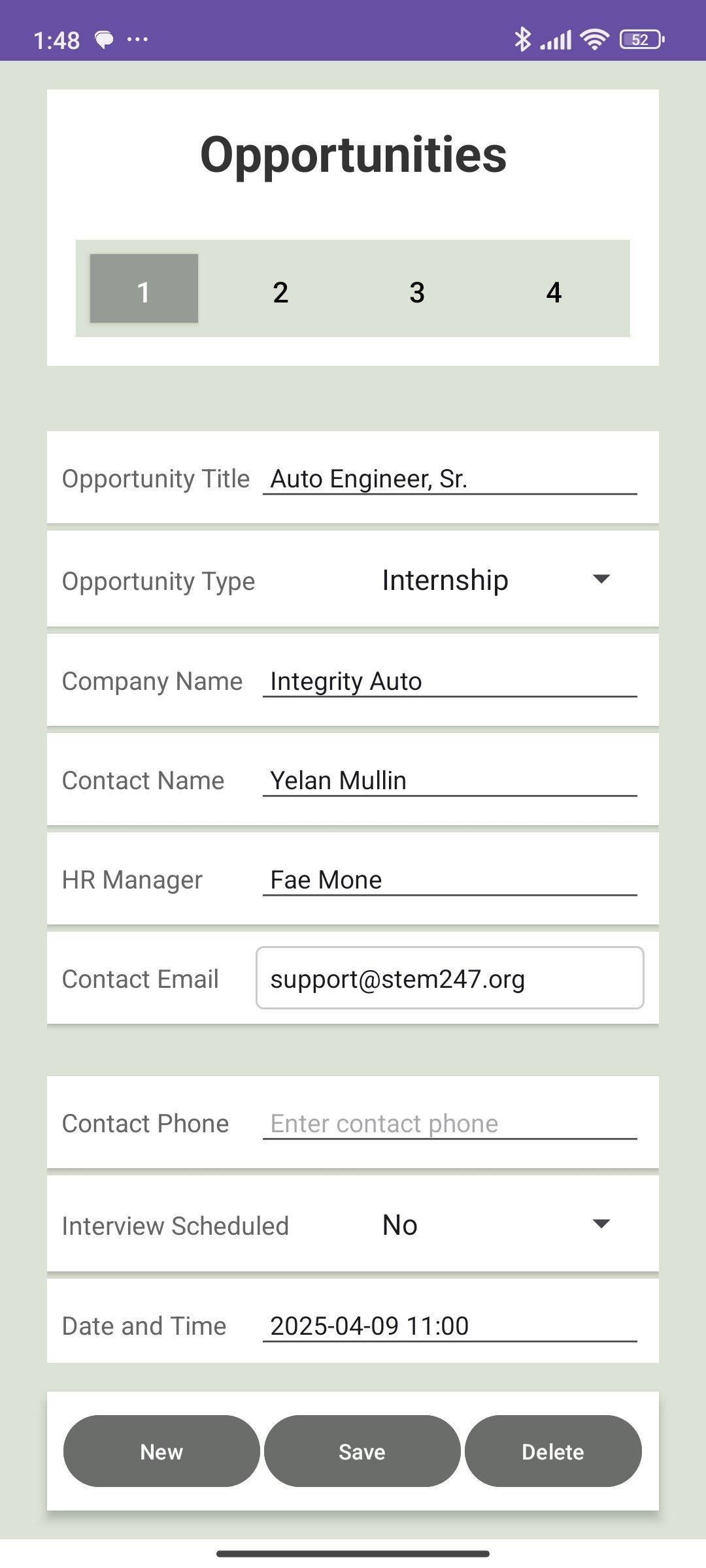Tap the Company Name field
The image size is (706, 1568).
[450, 681]
